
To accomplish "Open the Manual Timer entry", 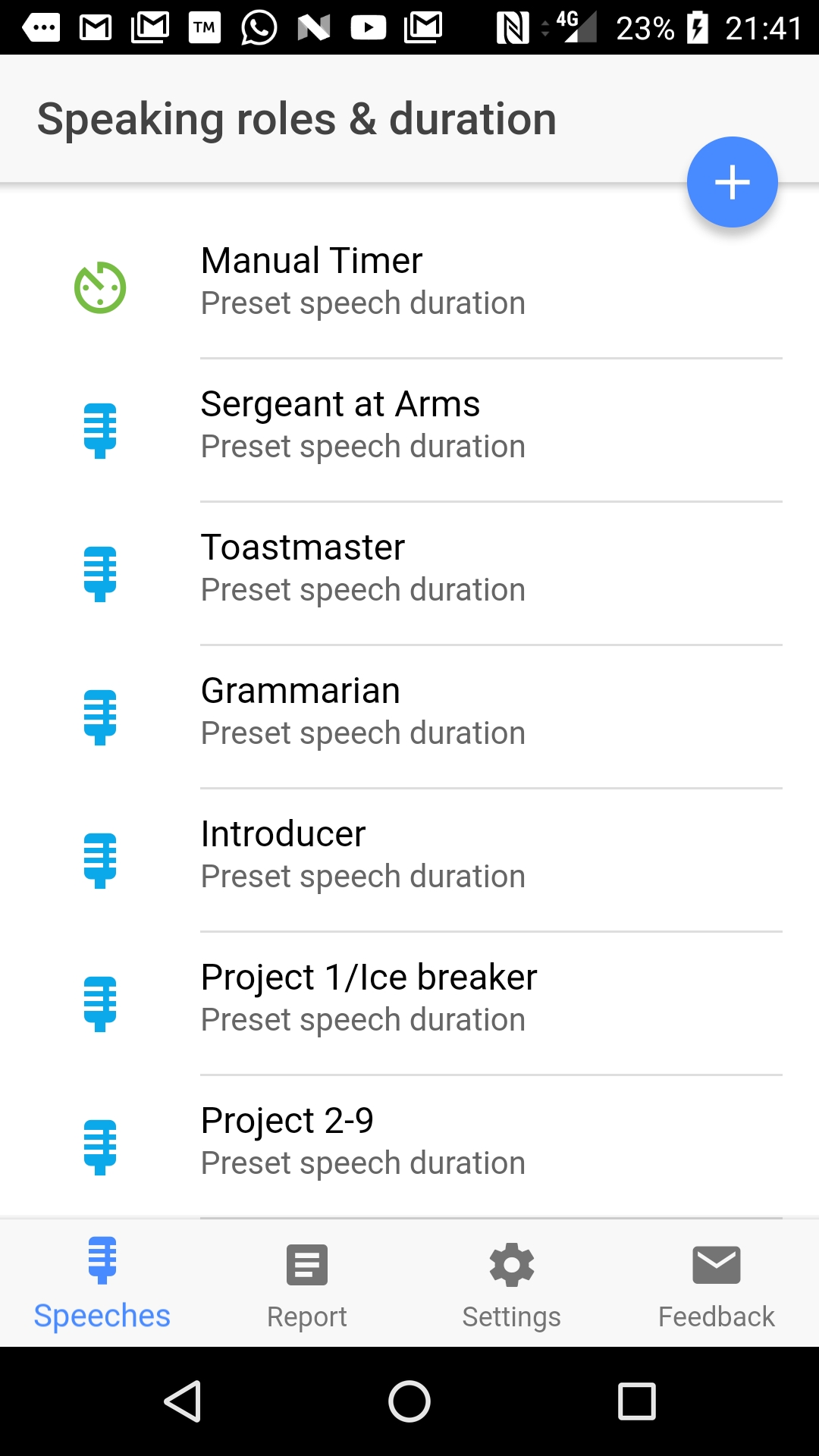I will [409, 281].
